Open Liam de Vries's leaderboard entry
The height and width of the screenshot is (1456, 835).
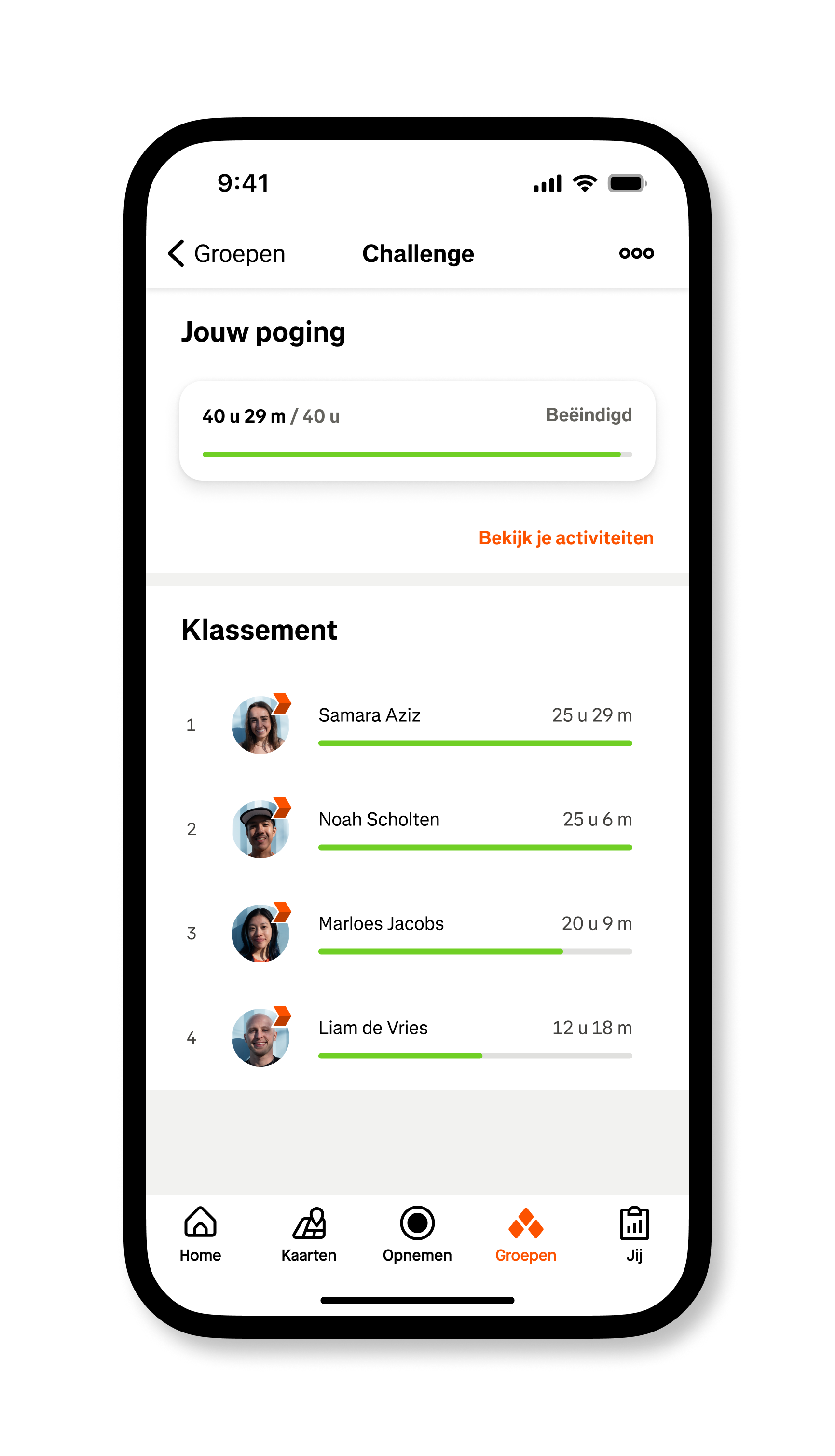(417, 1037)
